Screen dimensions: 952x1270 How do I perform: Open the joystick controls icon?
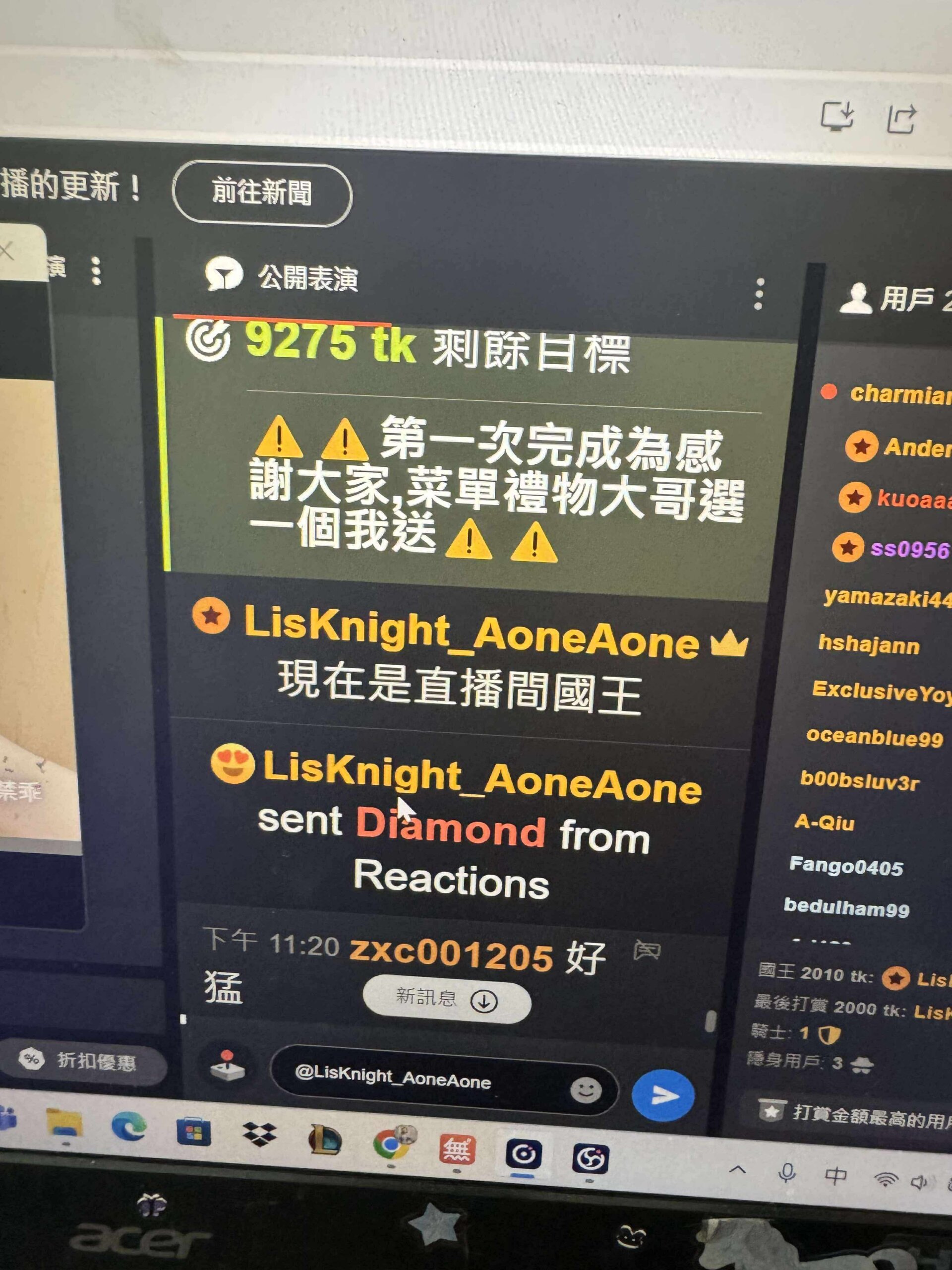click(x=228, y=1065)
